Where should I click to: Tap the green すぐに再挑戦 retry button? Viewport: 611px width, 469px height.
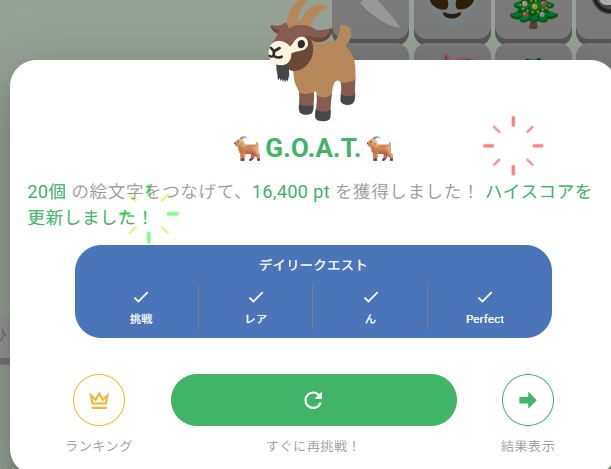click(313, 400)
